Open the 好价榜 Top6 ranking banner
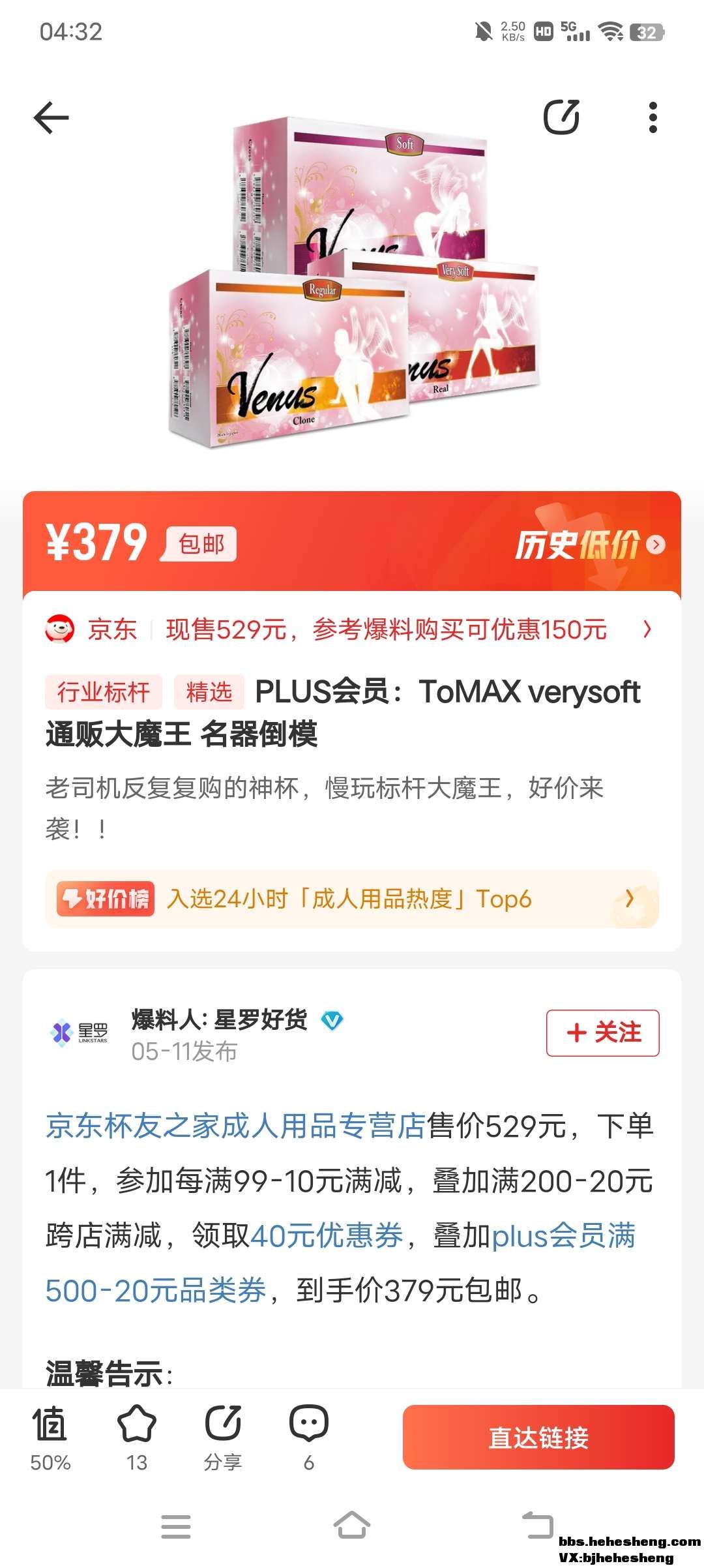 click(x=352, y=899)
